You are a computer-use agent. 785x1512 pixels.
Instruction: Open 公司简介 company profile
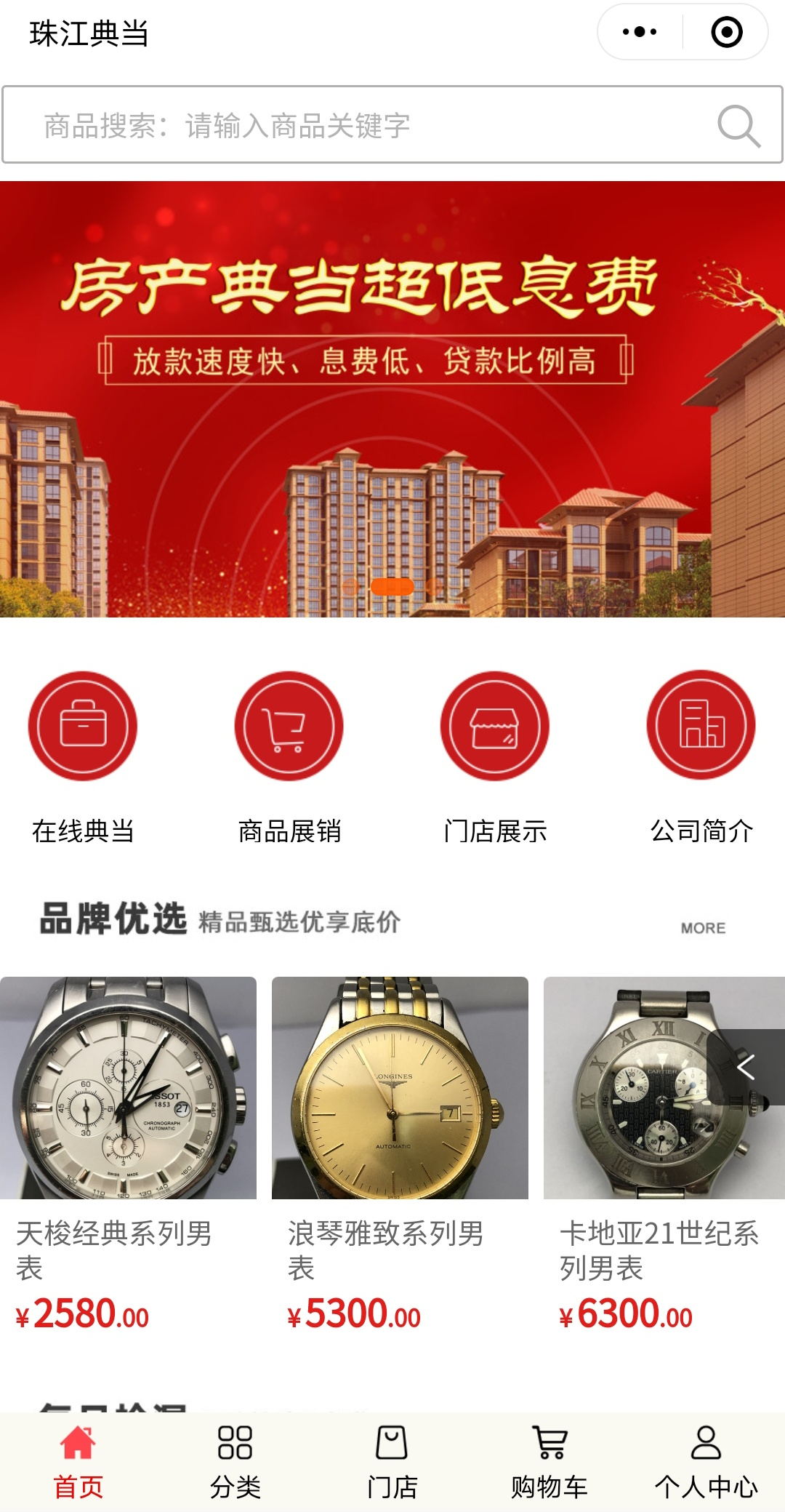(701, 756)
